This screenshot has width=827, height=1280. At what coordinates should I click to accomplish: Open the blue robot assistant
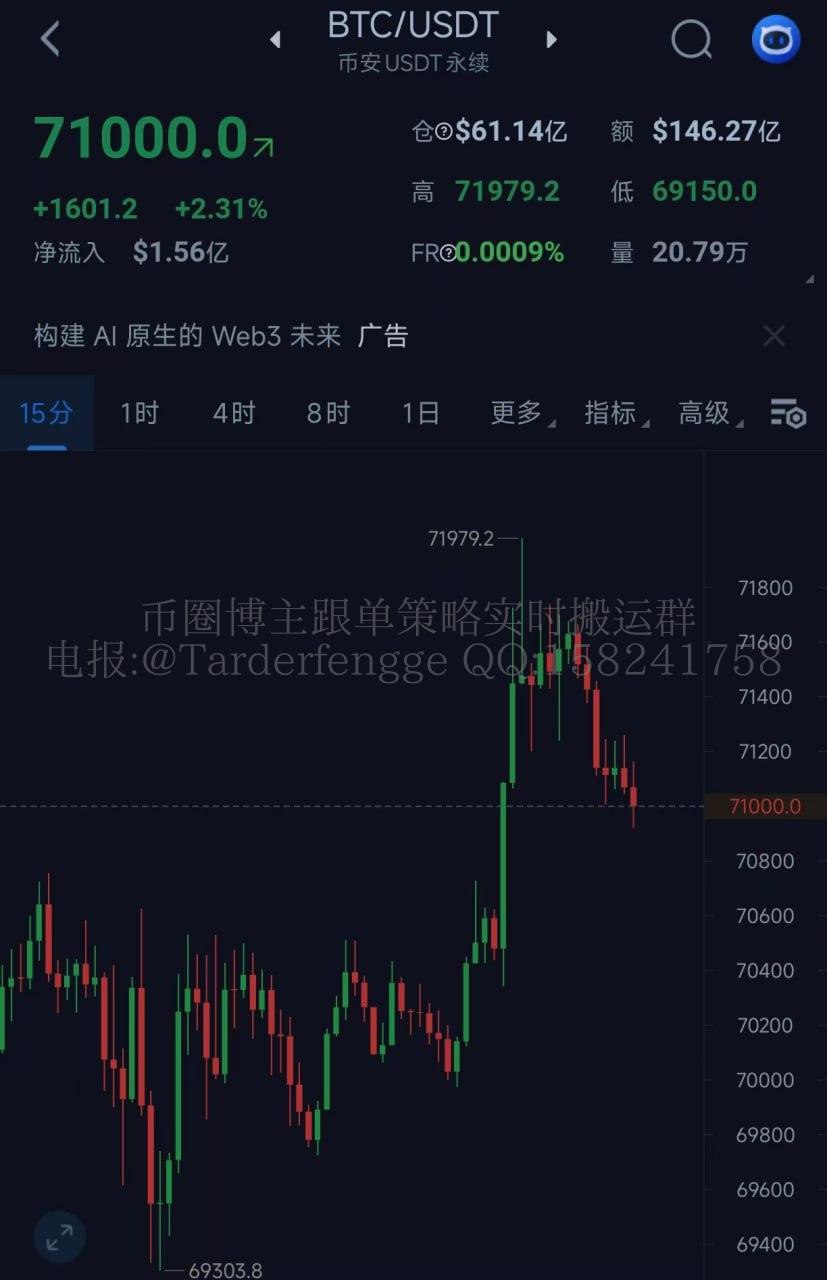[x=776, y=40]
